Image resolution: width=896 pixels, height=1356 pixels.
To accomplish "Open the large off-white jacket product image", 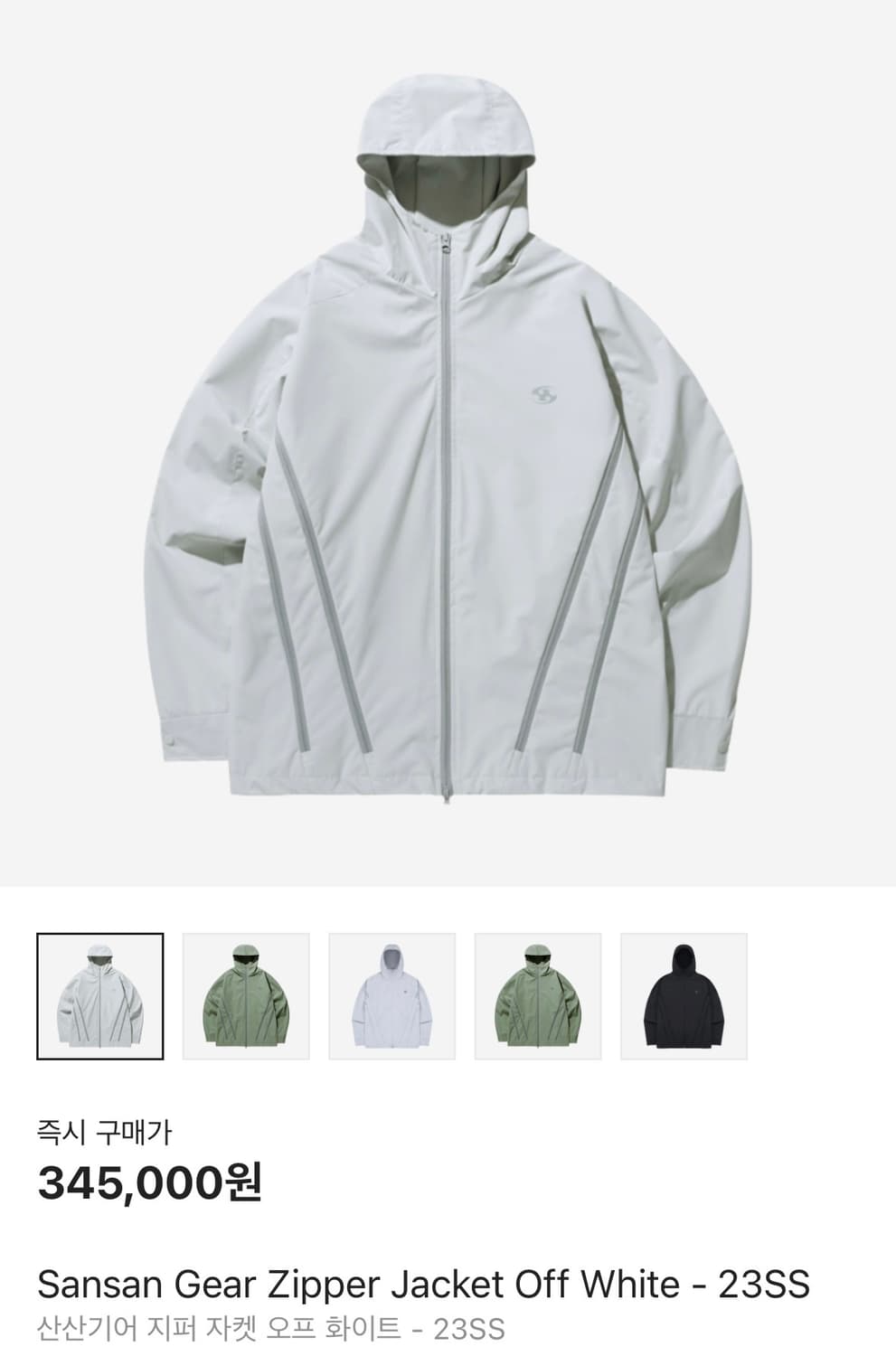I will point(448,443).
